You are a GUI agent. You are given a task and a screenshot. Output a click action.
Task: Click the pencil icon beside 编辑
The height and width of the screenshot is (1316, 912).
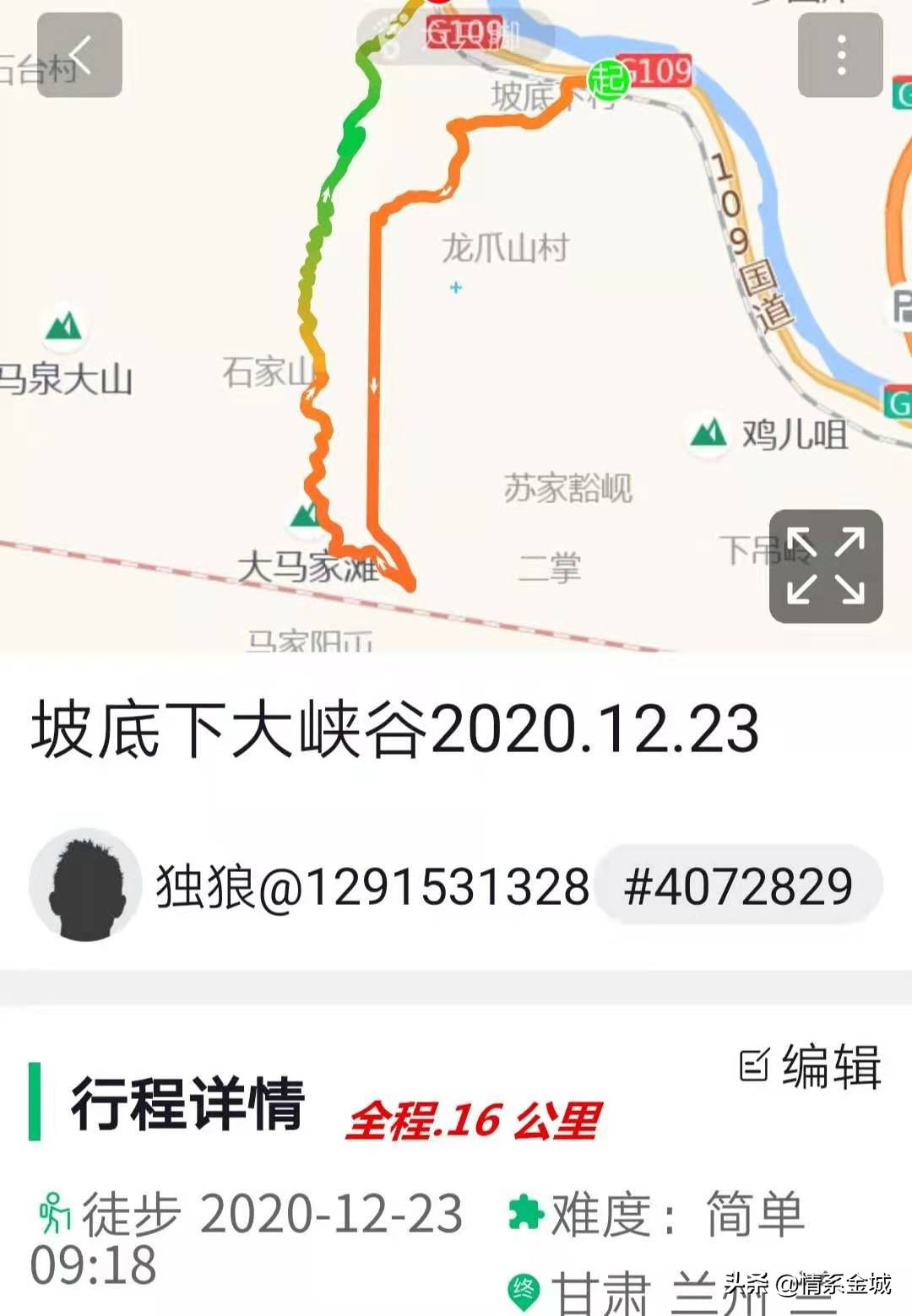click(x=754, y=1065)
